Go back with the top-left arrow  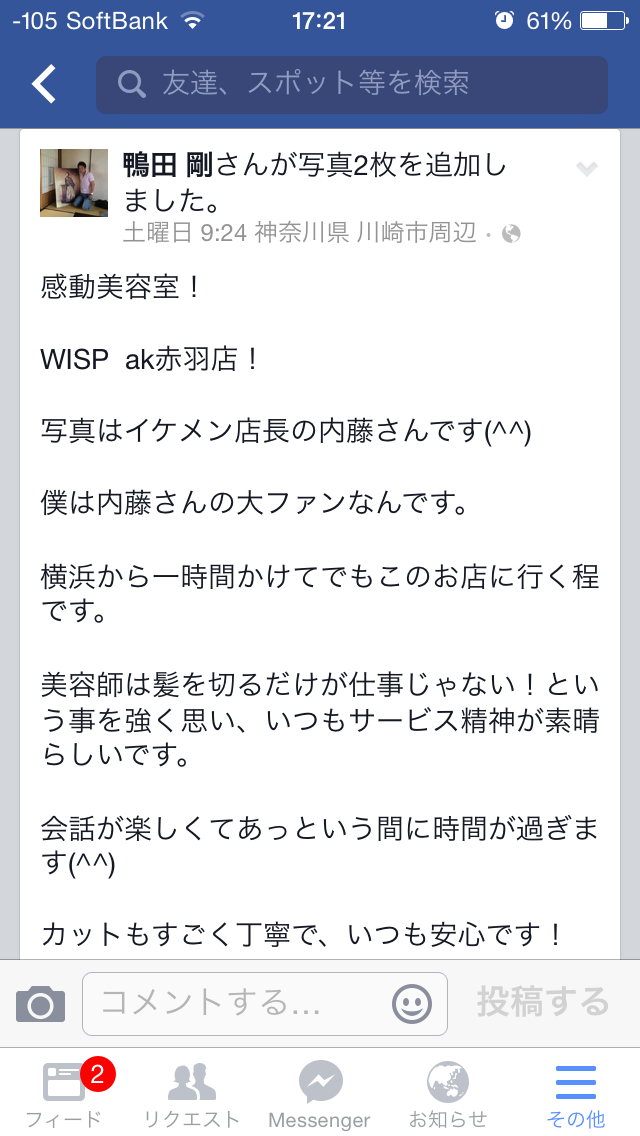click(x=44, y=85)
